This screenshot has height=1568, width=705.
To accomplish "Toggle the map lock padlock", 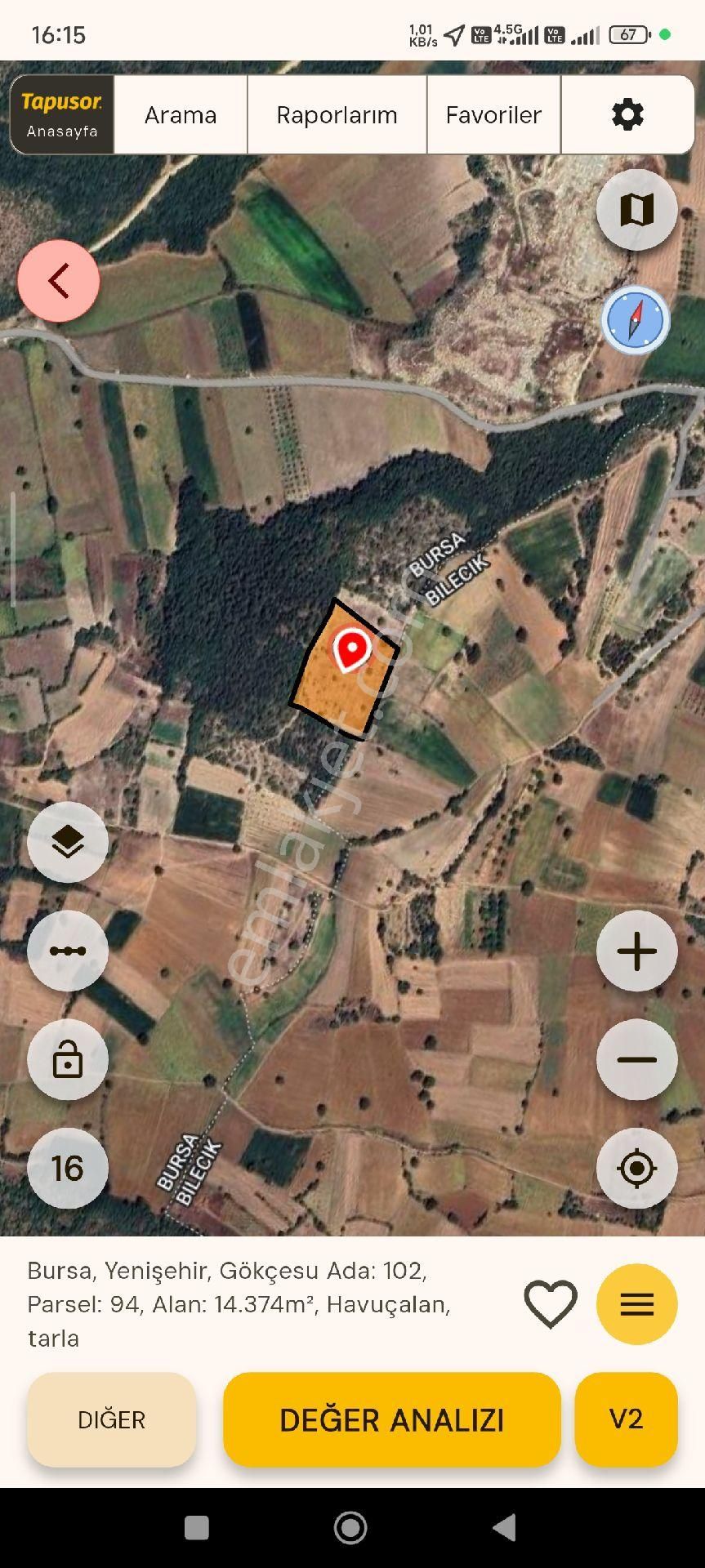I will [67, 1059].
